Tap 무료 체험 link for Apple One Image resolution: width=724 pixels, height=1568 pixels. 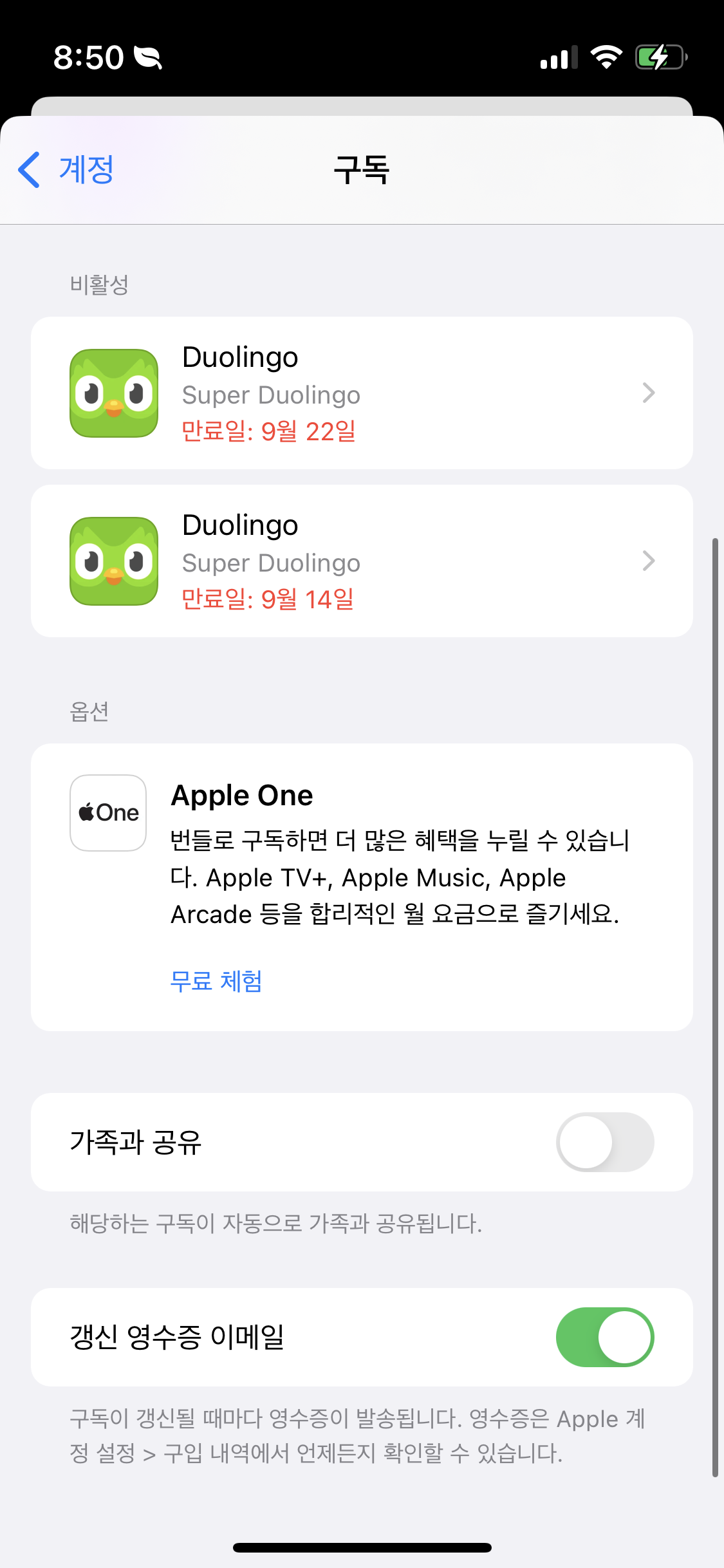click(216, 981)
